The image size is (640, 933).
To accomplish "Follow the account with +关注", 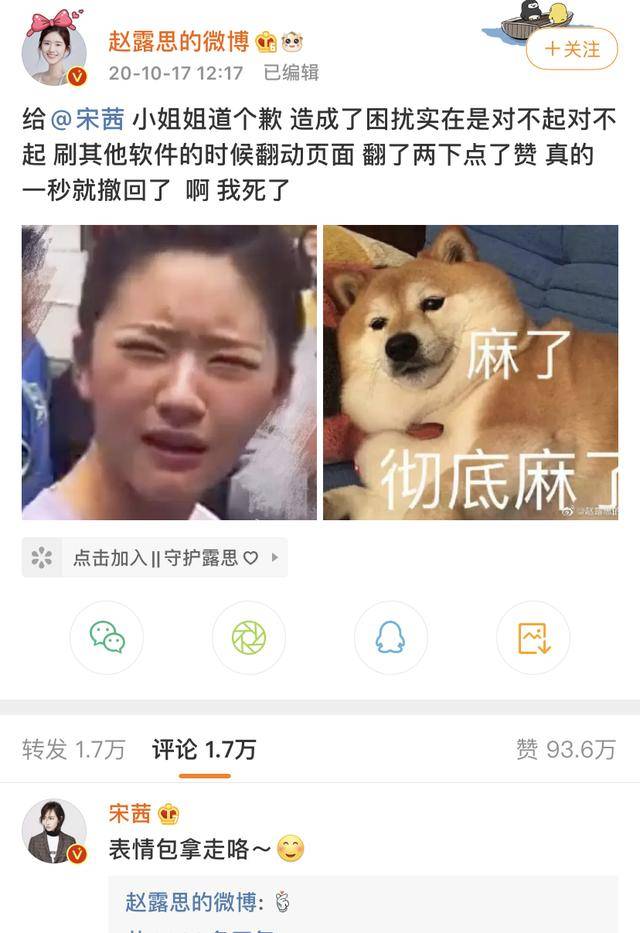I will 572,48.
